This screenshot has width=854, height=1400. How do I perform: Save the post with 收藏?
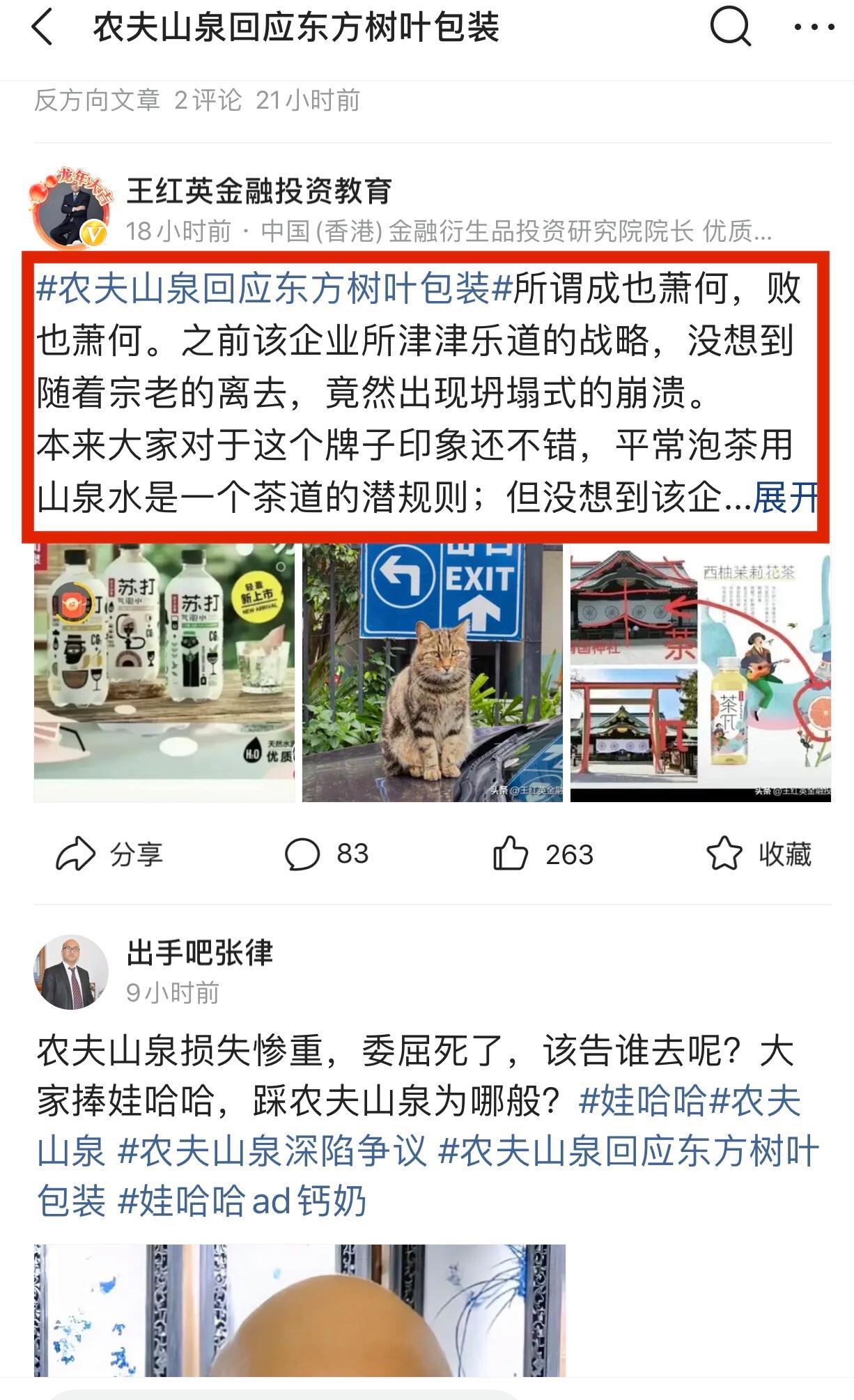click(759, 854)
